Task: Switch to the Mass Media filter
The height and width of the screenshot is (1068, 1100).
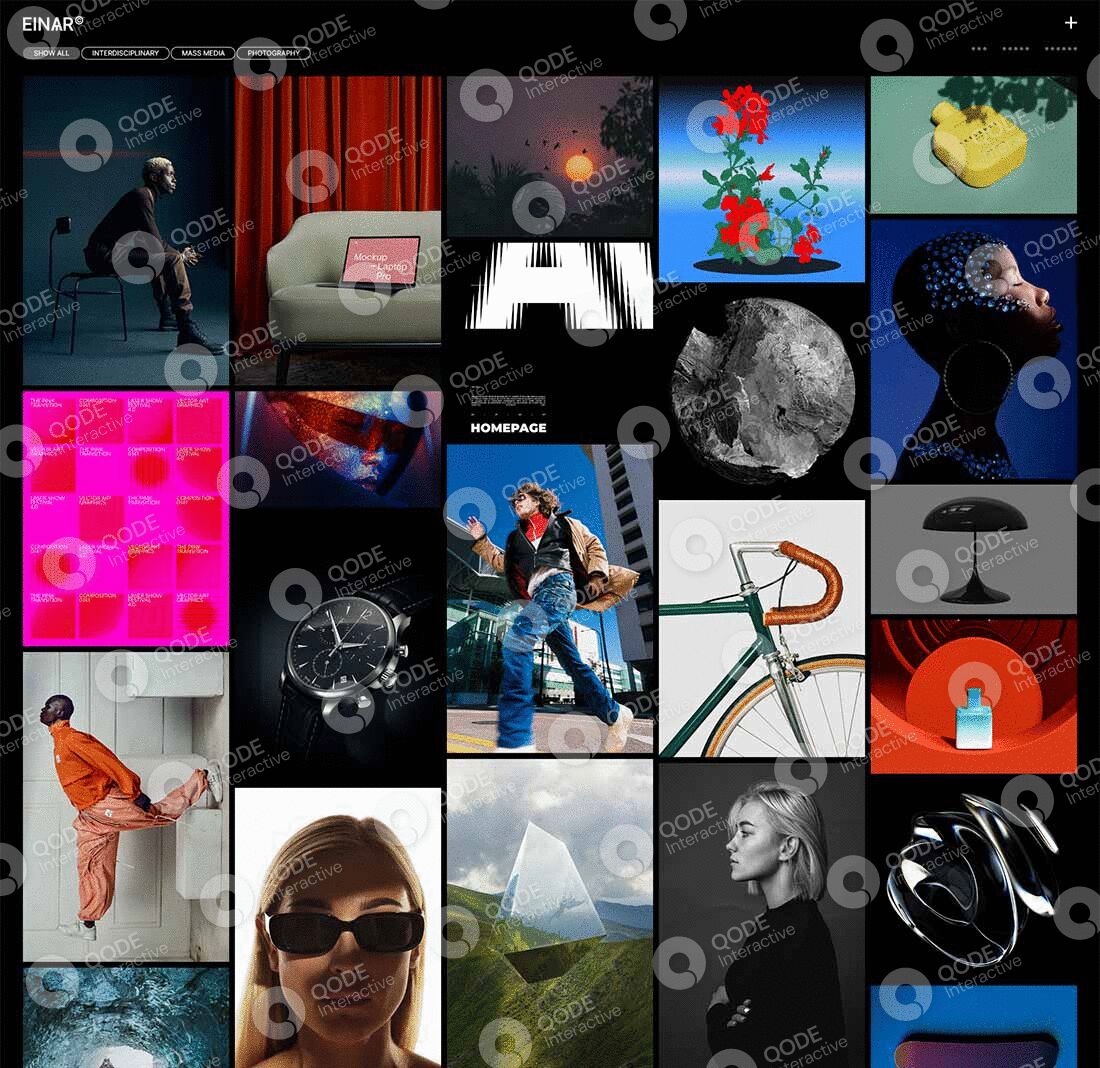Action: point(203,53)
